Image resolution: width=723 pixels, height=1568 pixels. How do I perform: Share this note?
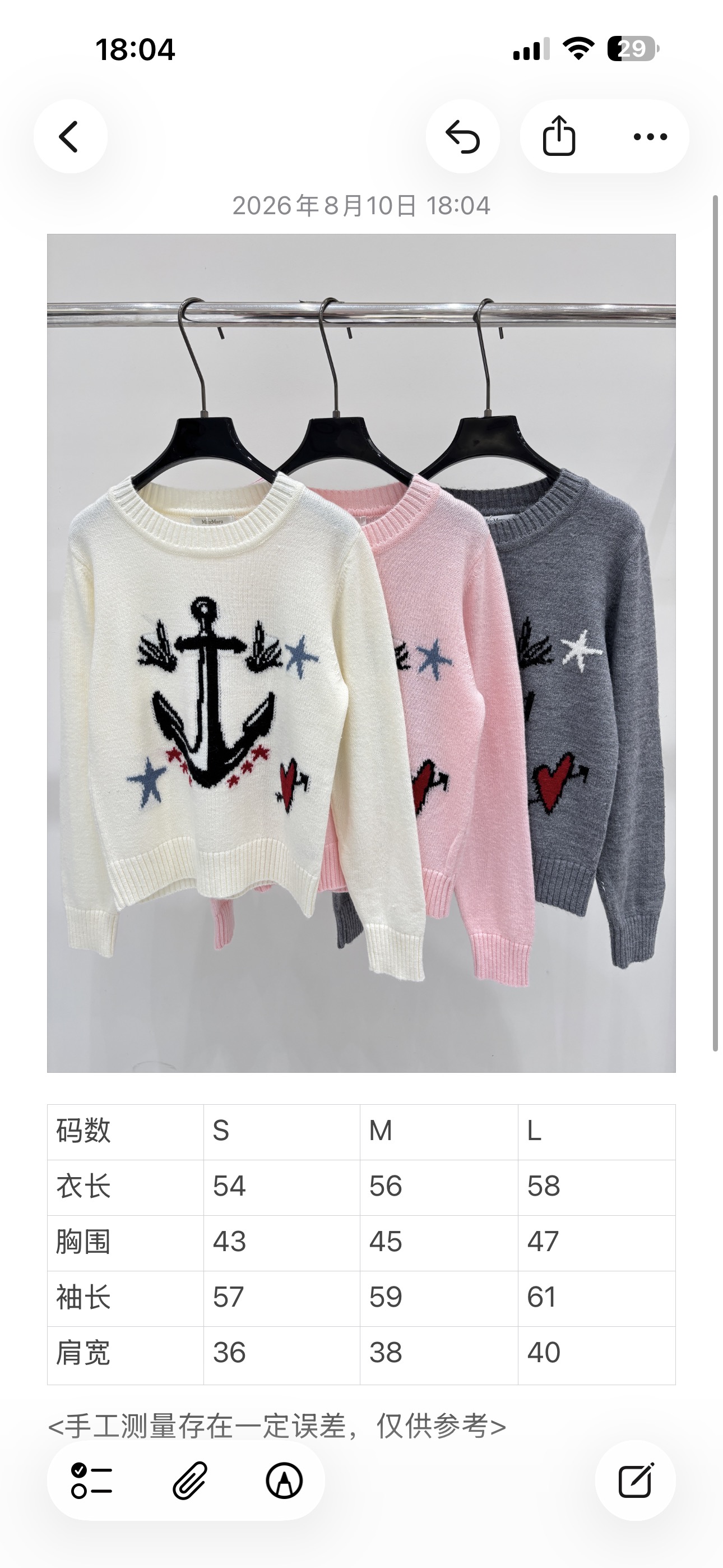pos(559,136)
